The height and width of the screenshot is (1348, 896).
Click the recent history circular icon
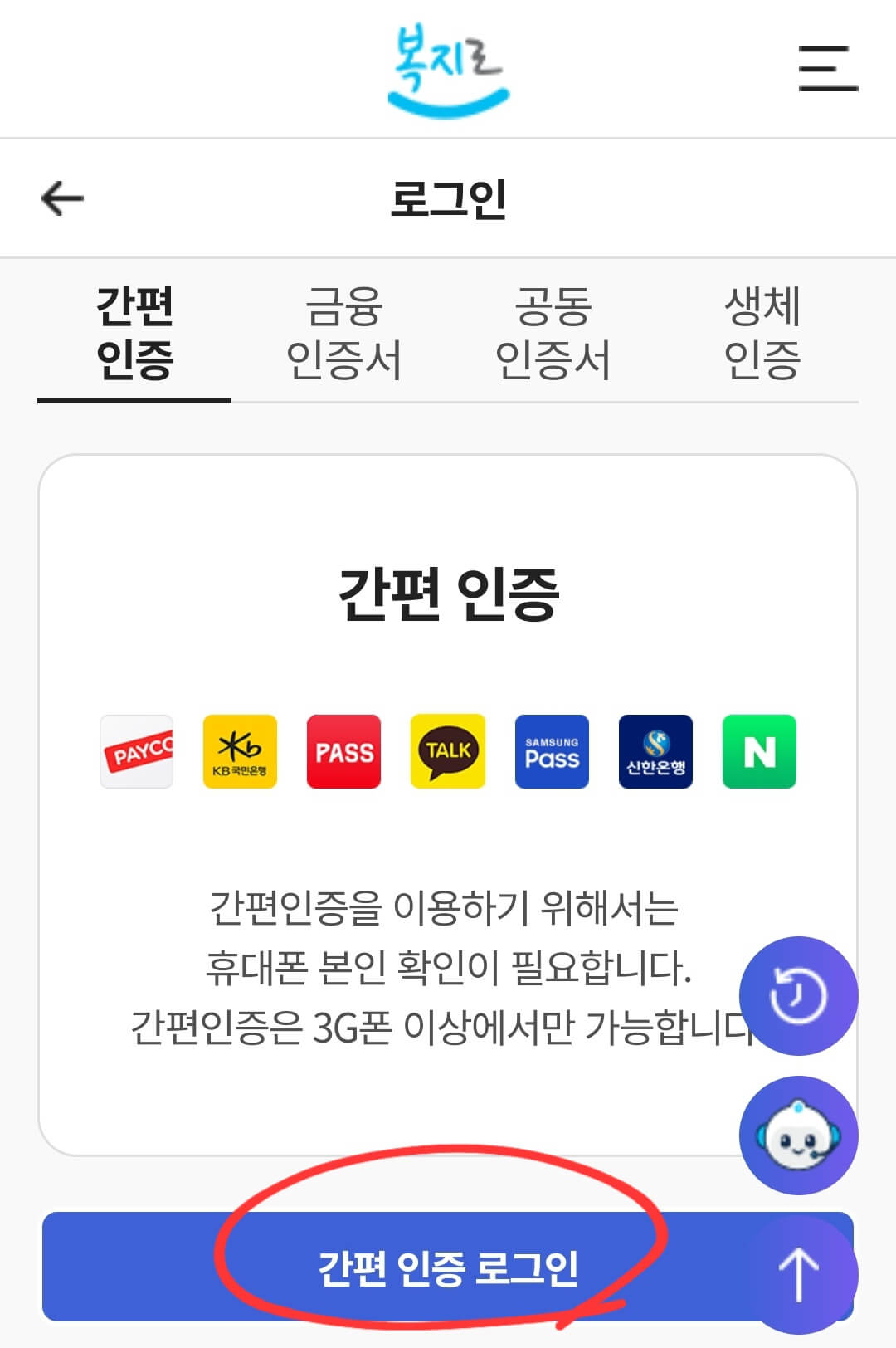coord(799,994)
